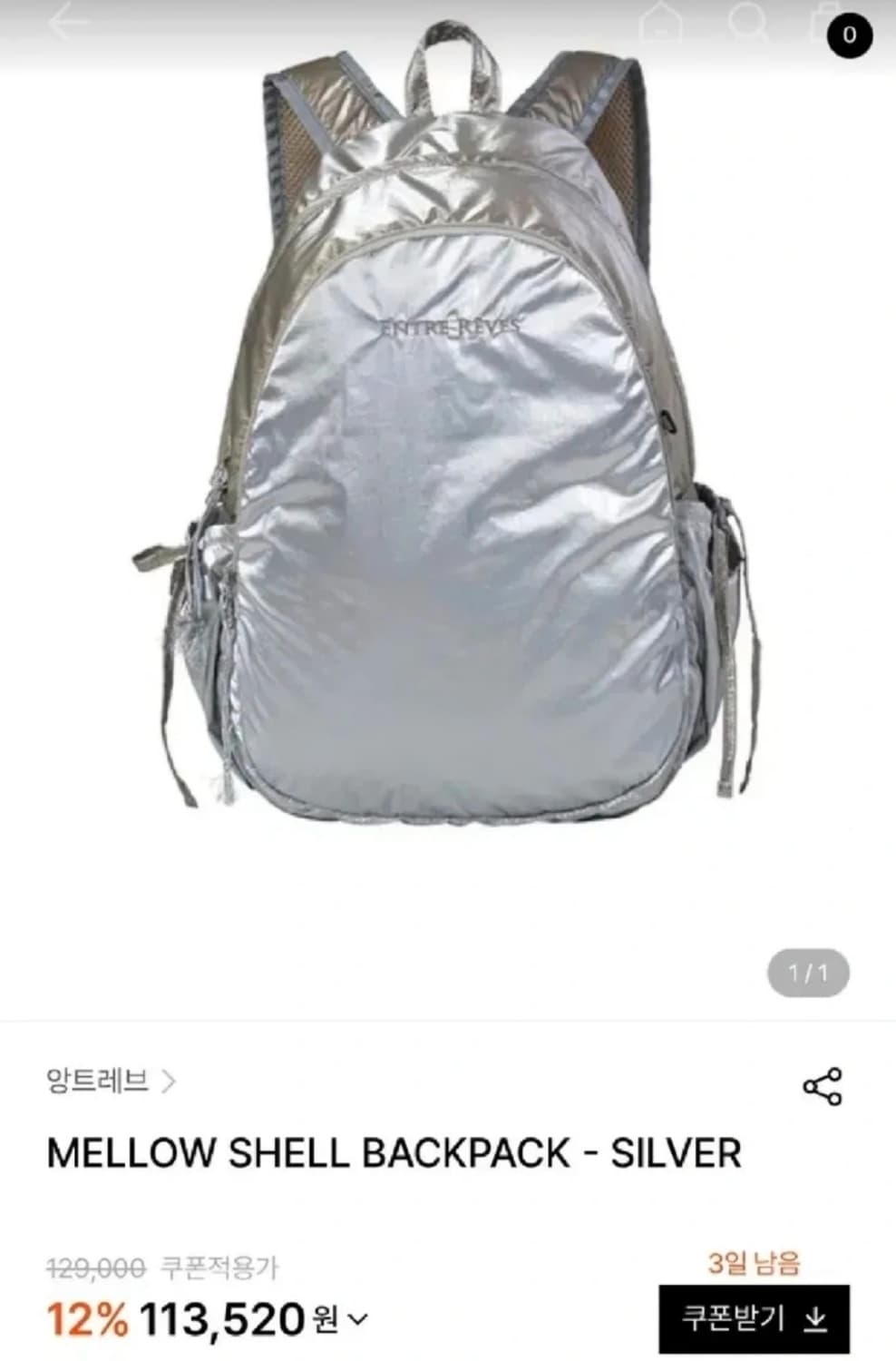The width and height of the screenshot is (896, 1361).
Task: Open MELLOW SHELL BACKPACK - SILVER title link
Action: (395, 1150)
